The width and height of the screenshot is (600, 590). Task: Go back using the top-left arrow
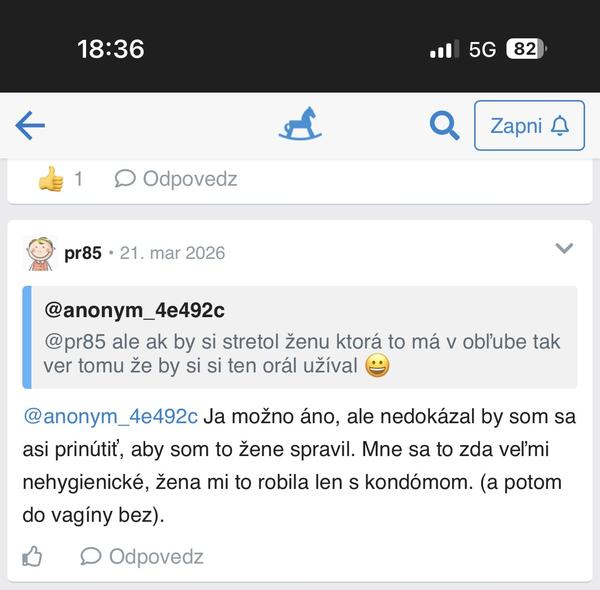click(x=30, y=125)
